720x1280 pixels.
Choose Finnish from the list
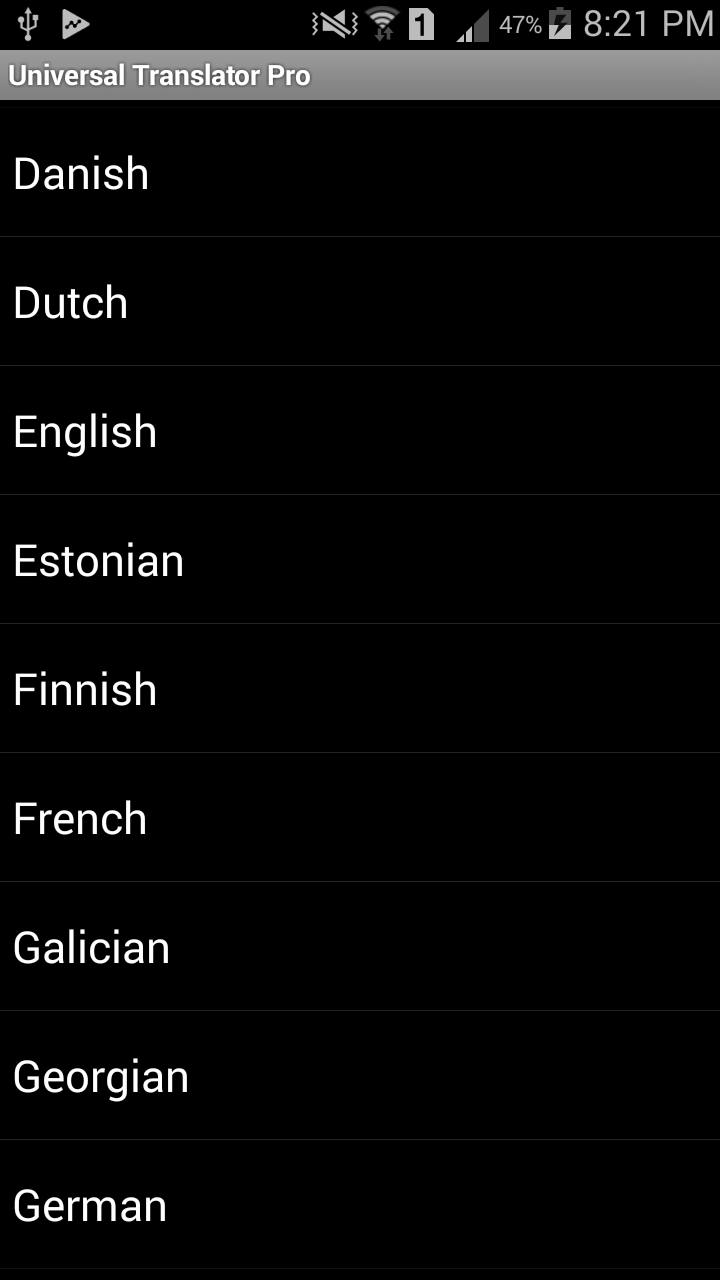click(360, 688)
